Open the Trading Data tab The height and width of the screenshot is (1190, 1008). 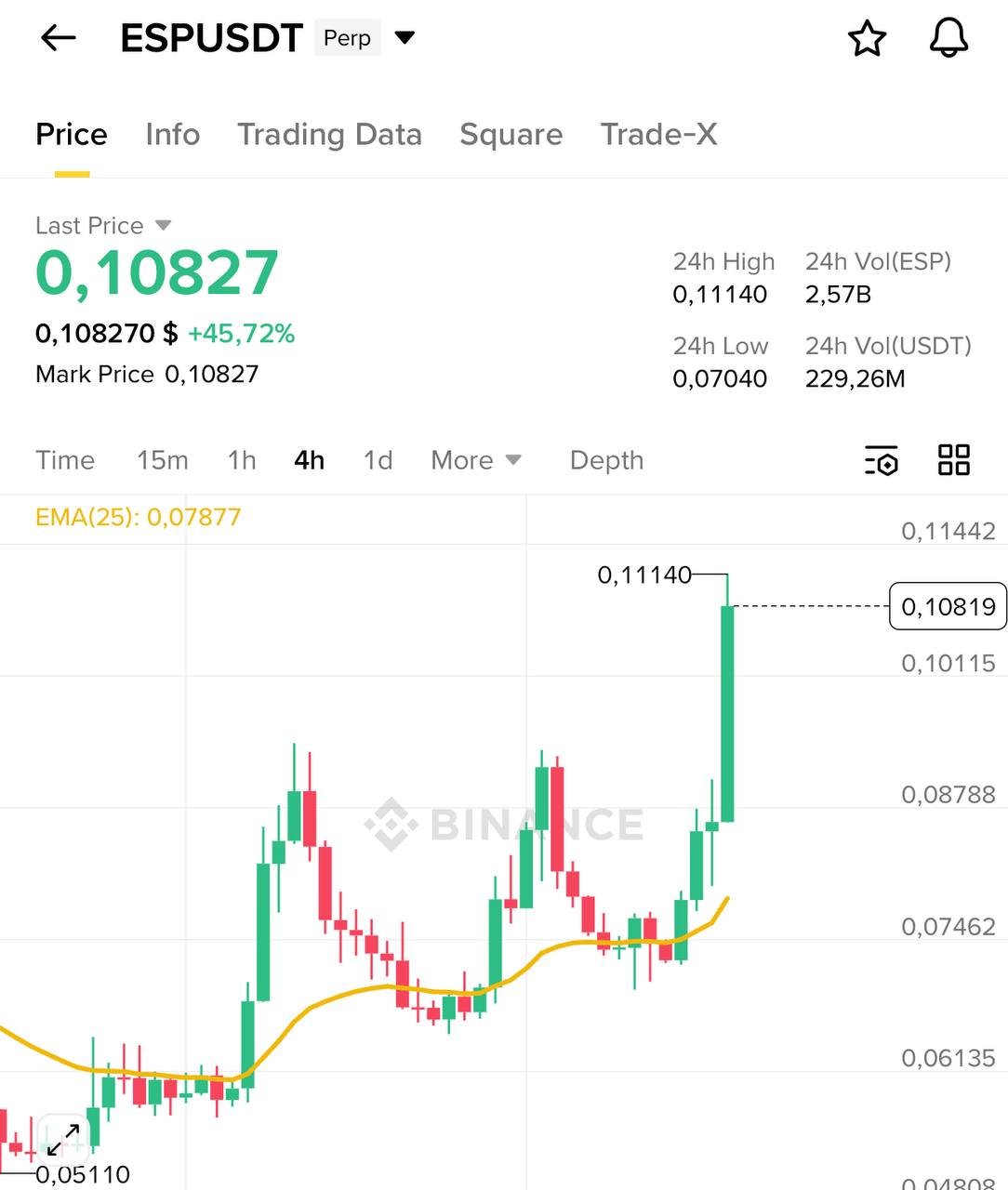tap(329, 135)
